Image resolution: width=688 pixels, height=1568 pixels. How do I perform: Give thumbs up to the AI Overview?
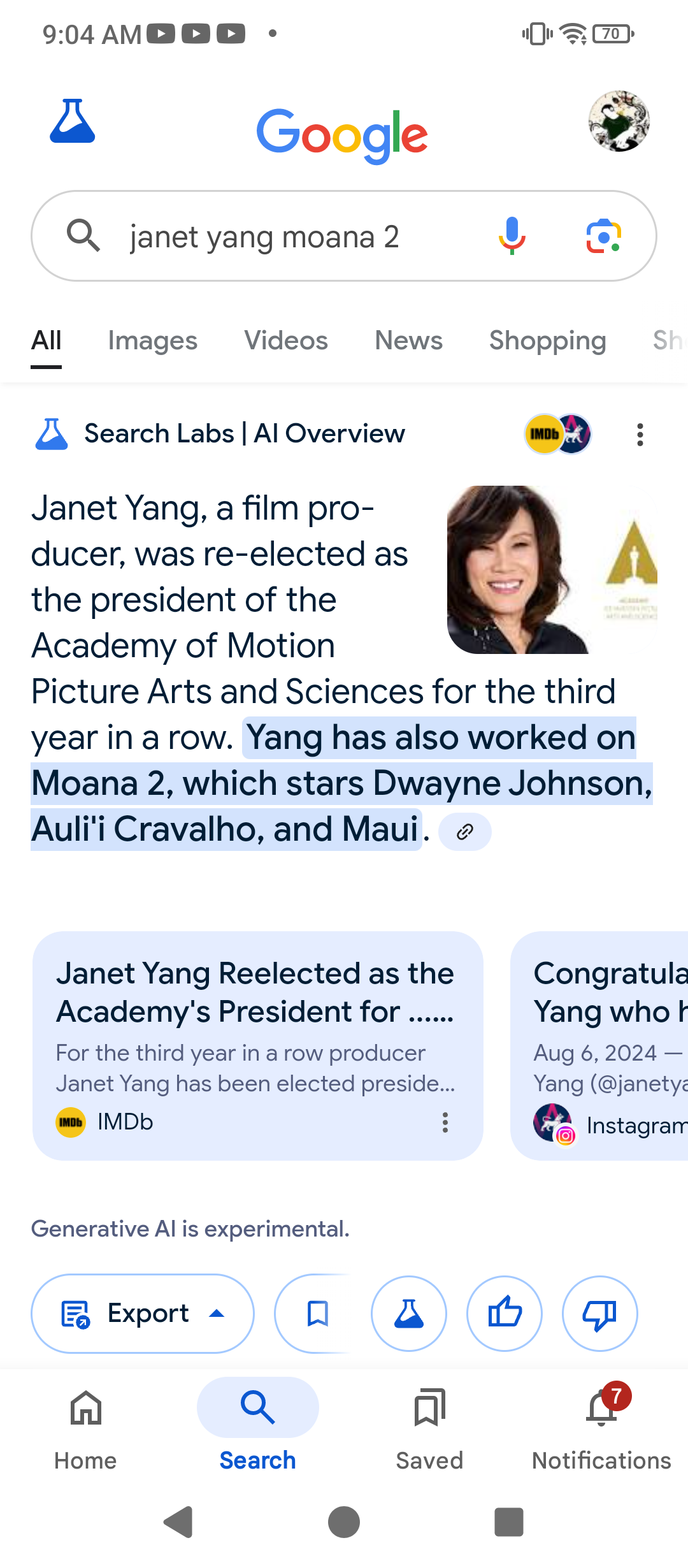pyautogui.click(x=505, y=1314)
